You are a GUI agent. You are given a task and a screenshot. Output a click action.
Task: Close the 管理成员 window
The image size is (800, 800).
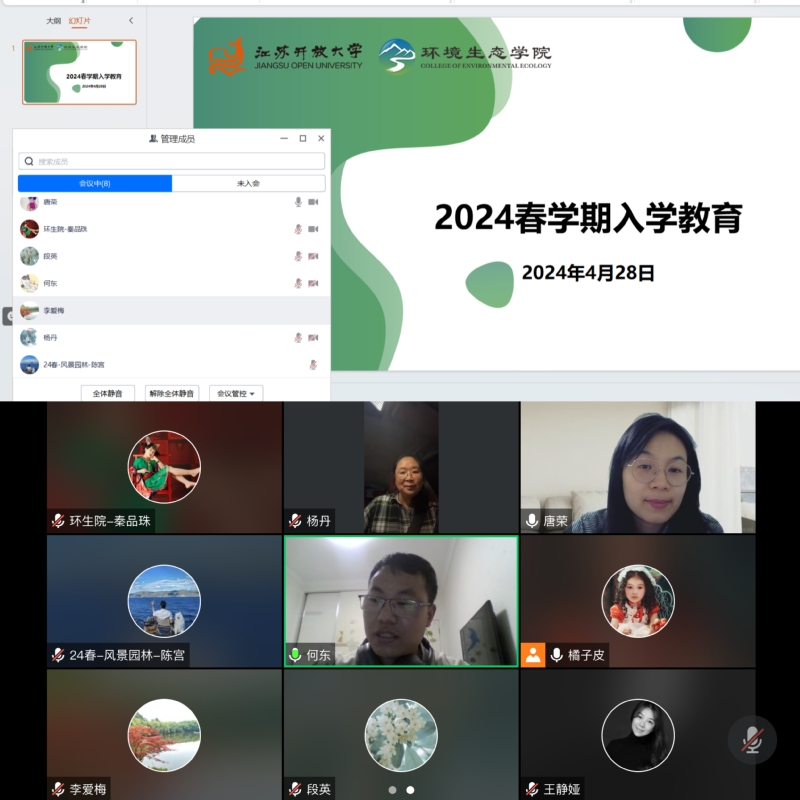pyautogui.click(x=321, y=138)
